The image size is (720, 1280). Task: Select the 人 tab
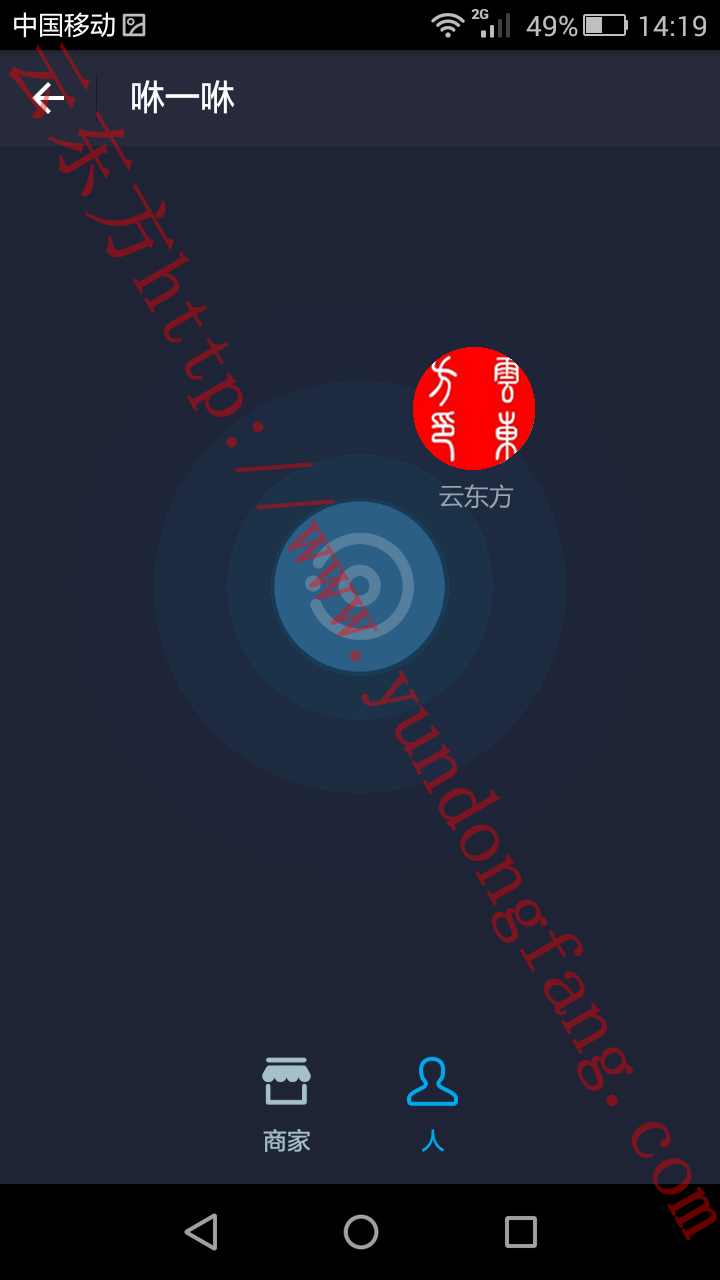(x=433, y=1105)
